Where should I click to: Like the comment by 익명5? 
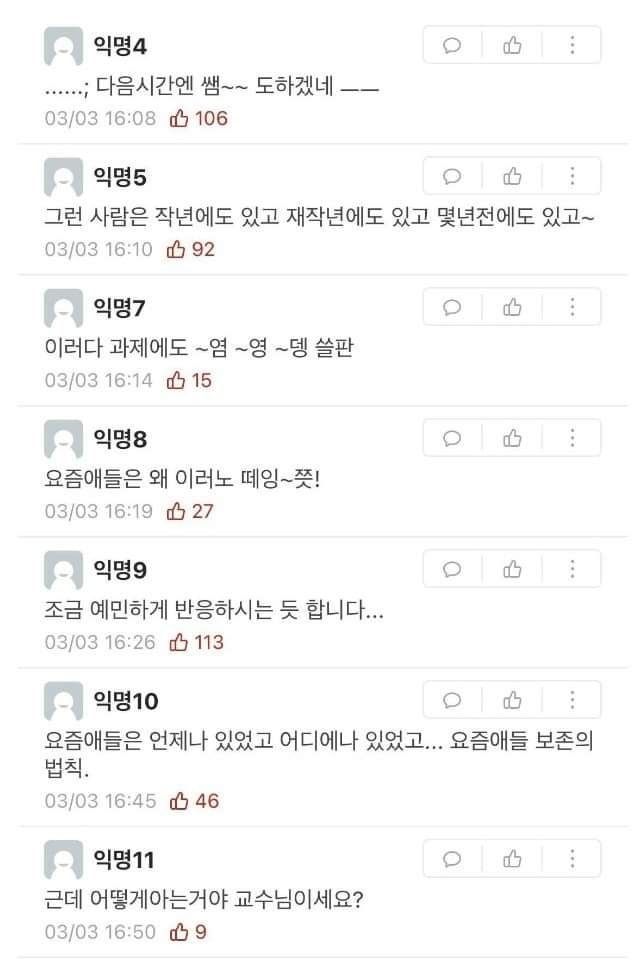pyautogui.click(x=512, y=176)
